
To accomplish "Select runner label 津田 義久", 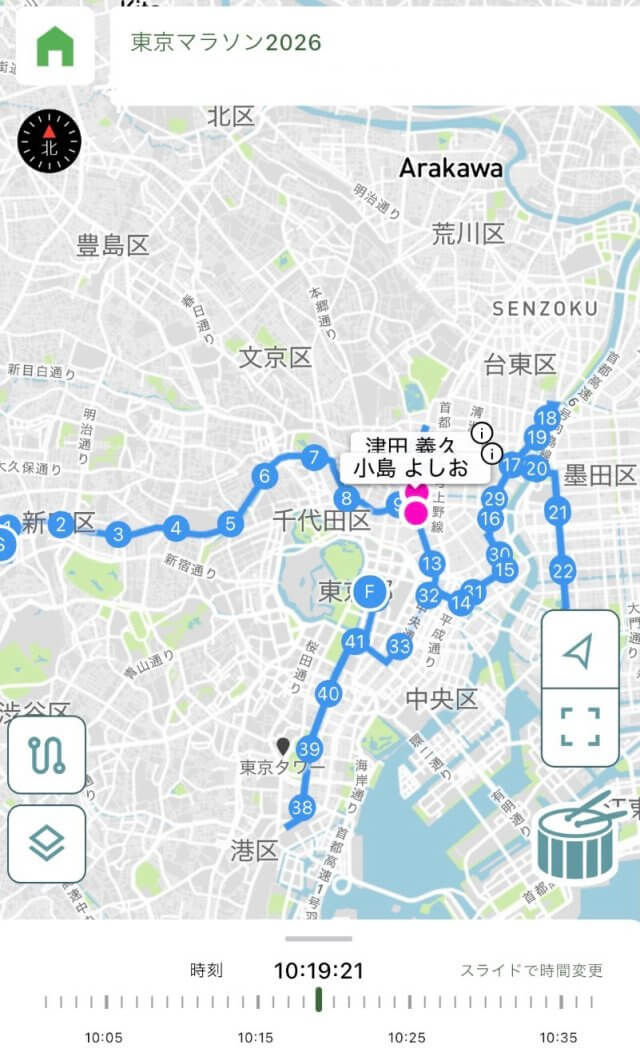I will (410, 444).
